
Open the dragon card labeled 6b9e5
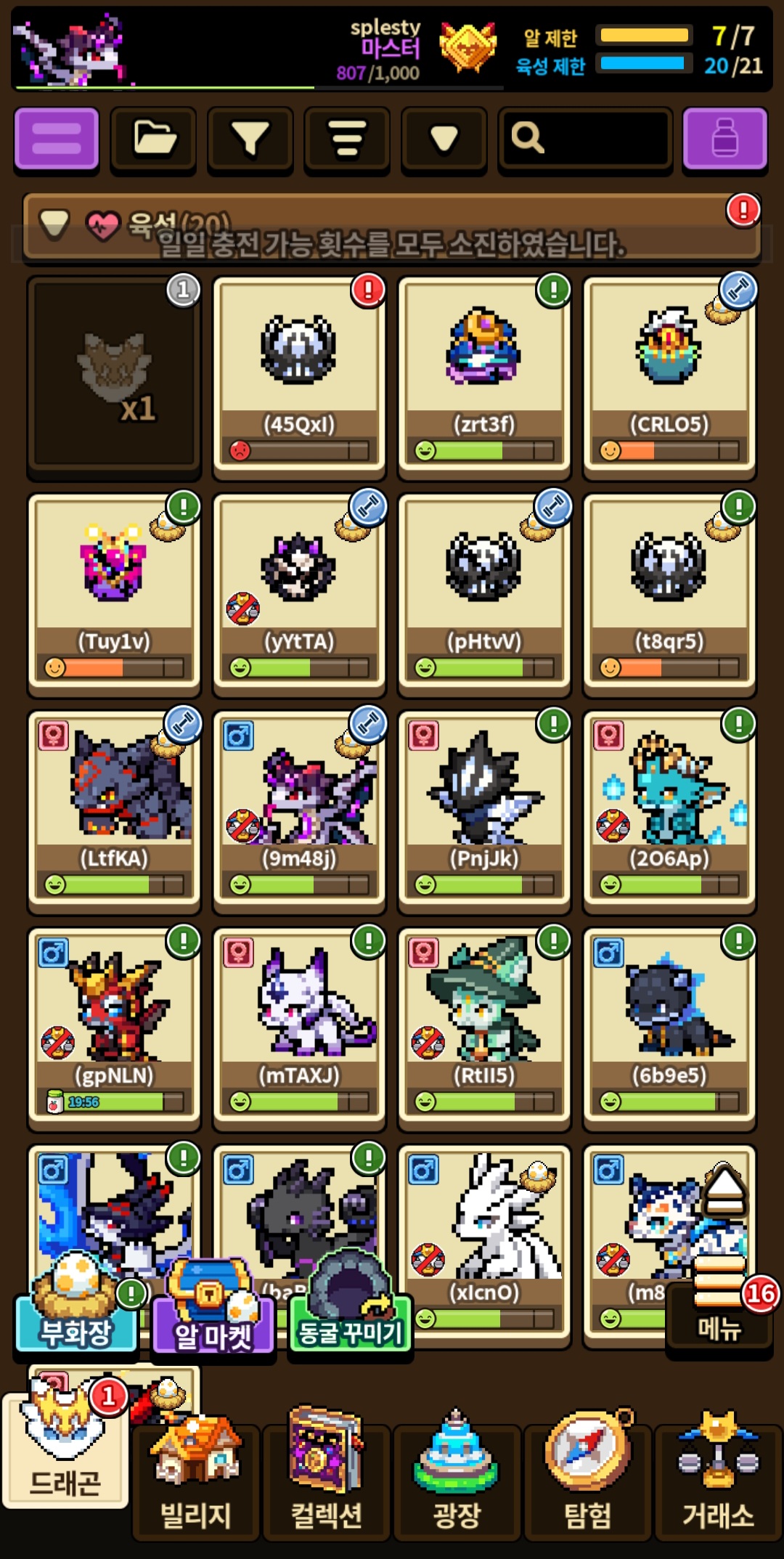pyautogui.click(x=669, y=1027)
